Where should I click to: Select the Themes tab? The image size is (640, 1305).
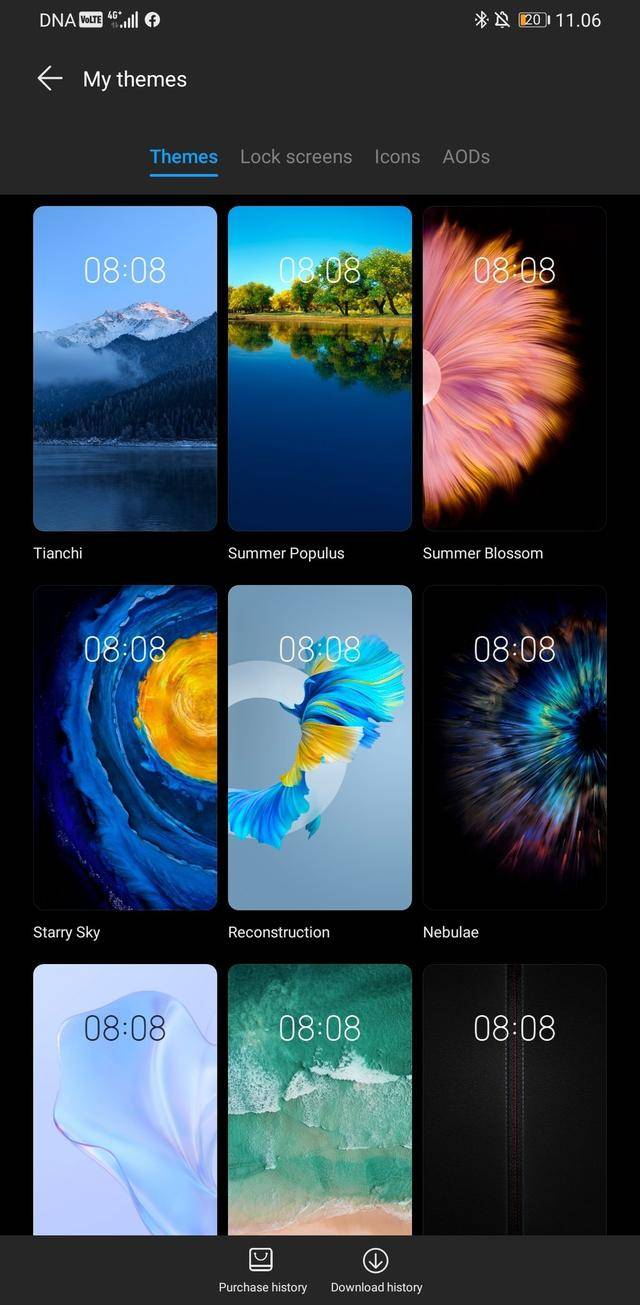point(184,157)
